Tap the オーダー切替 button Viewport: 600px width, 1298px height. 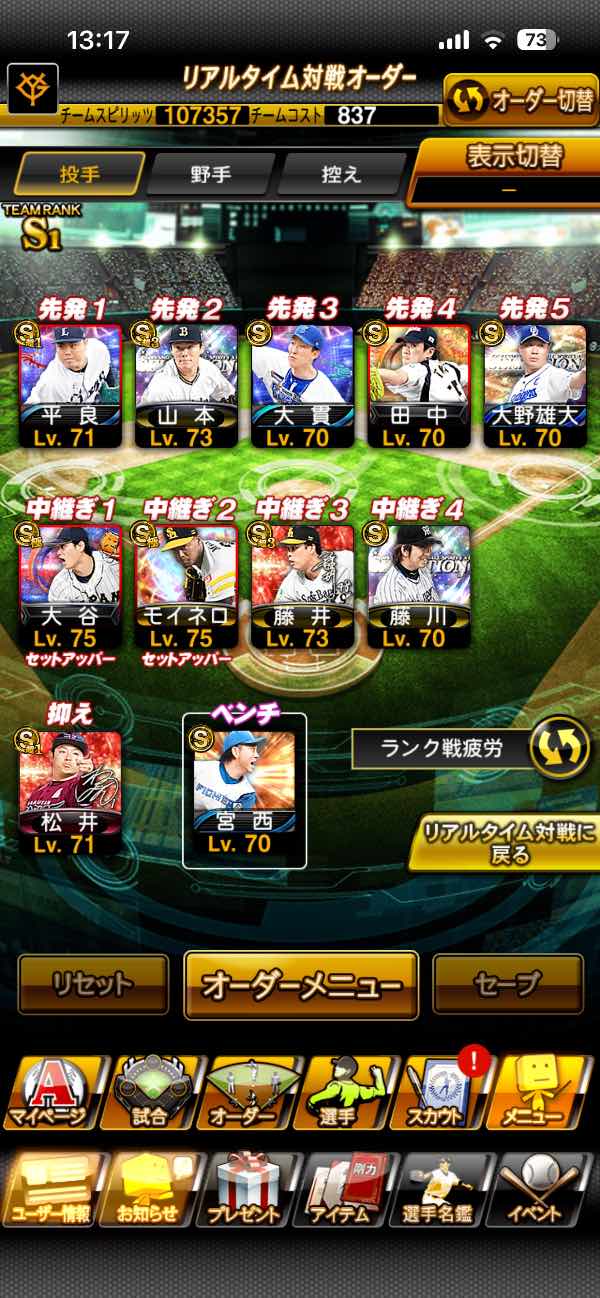click(520, 100)
